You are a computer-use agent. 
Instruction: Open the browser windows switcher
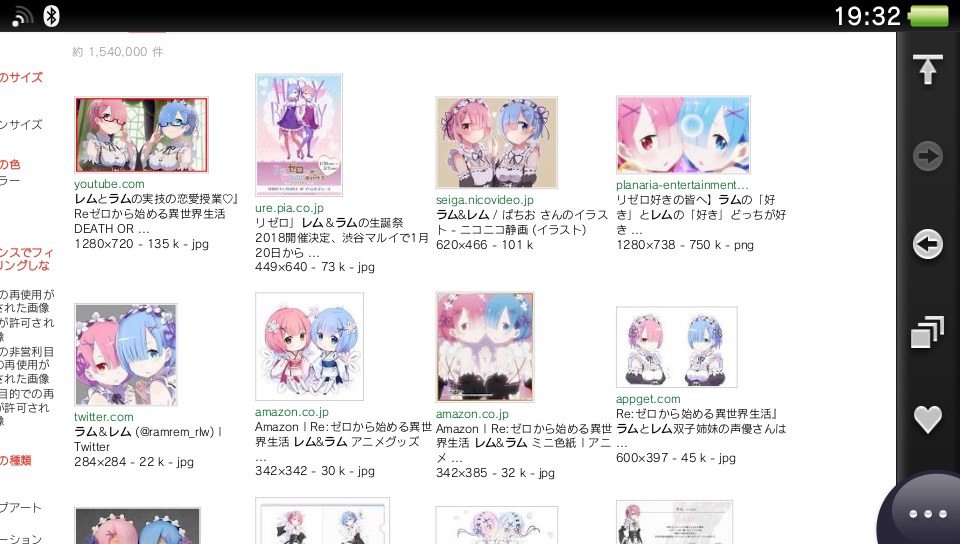(x=927, y=332)
